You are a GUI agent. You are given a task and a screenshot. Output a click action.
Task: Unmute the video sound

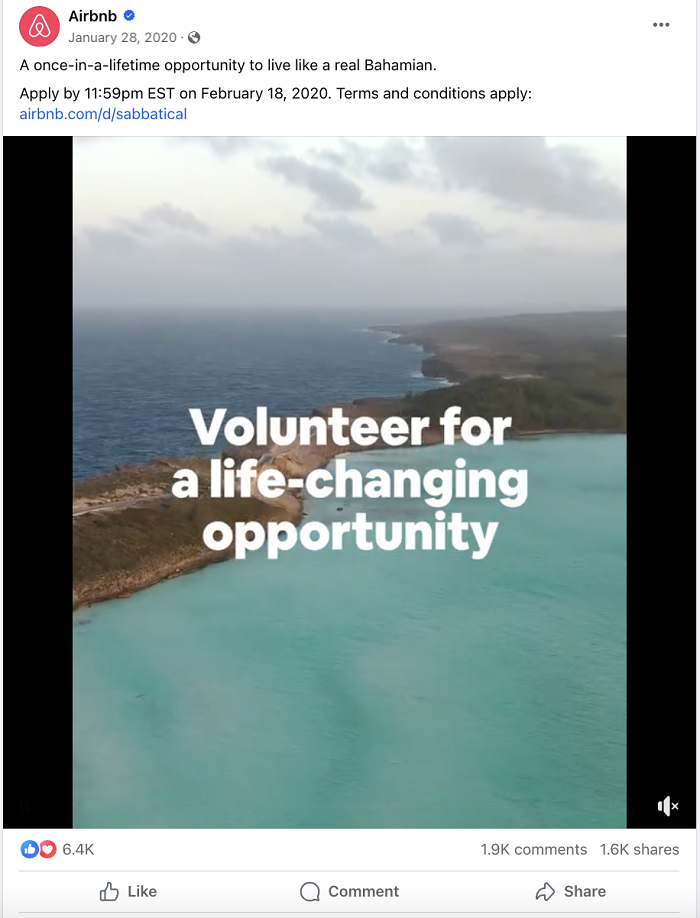[667, 805]
